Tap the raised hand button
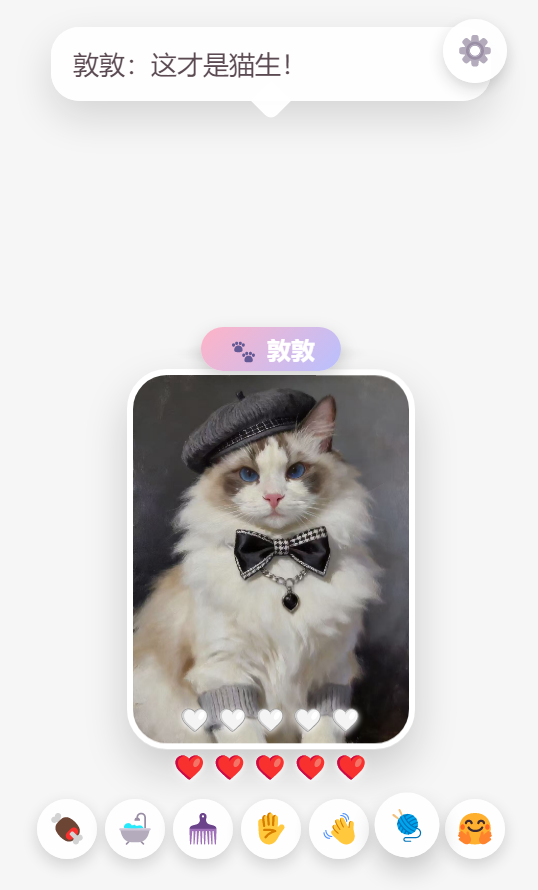This screenshot has width=538, height=890. point(271,829)
